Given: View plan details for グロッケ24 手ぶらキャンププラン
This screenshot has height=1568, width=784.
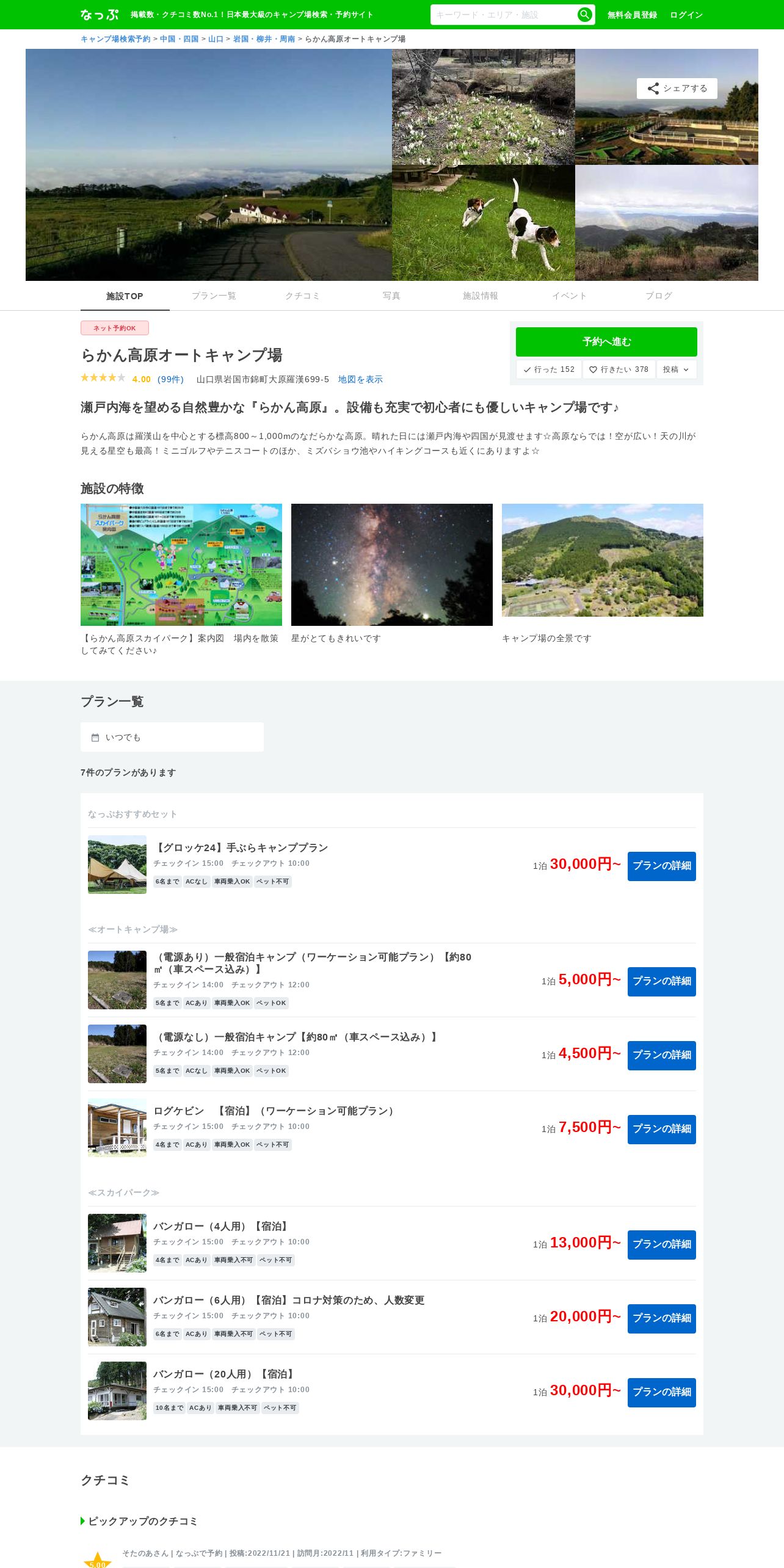Looking at the screenshot, I should (x=662, y=866).
